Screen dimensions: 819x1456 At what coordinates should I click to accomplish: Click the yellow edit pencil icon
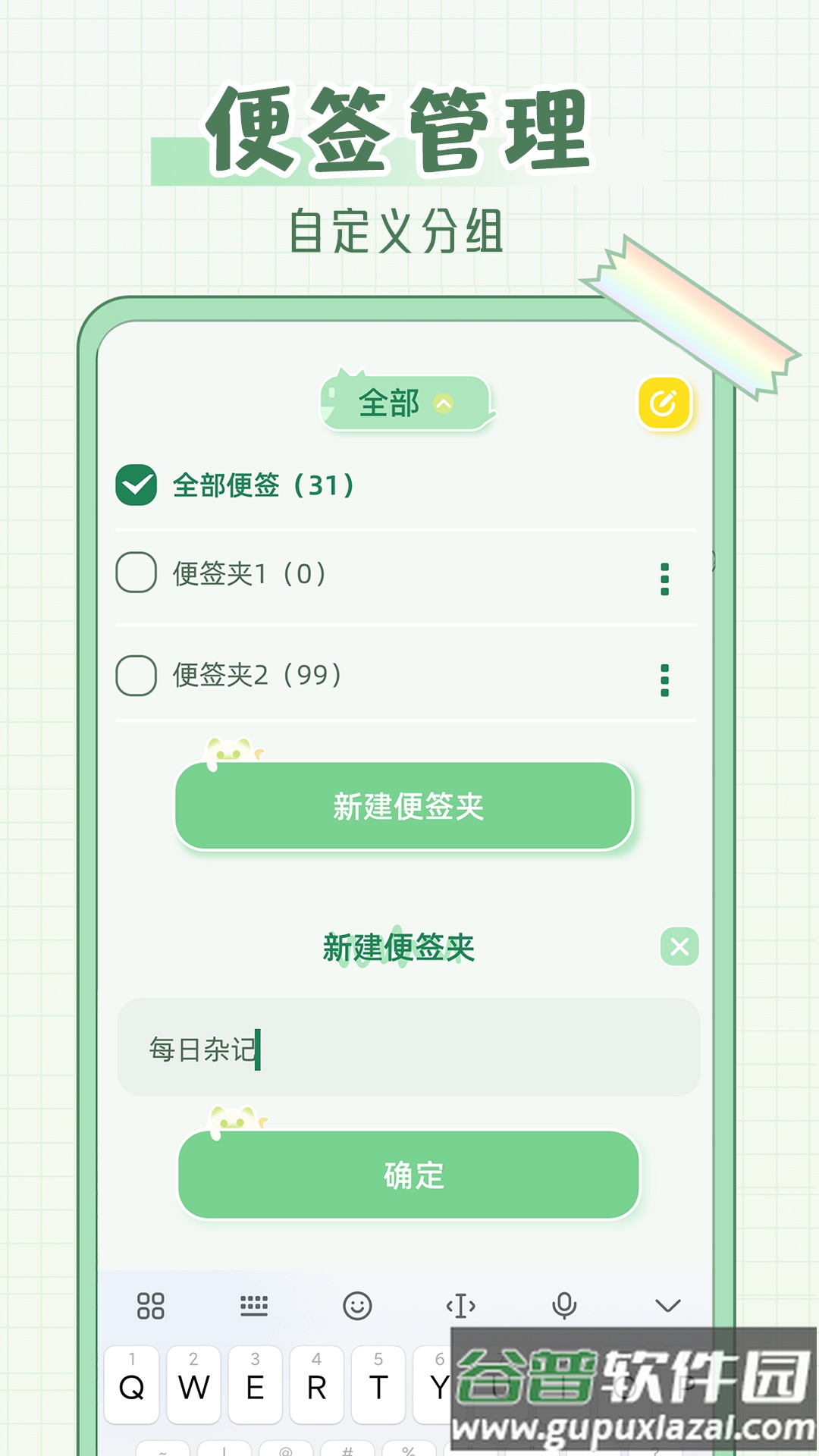664,405
